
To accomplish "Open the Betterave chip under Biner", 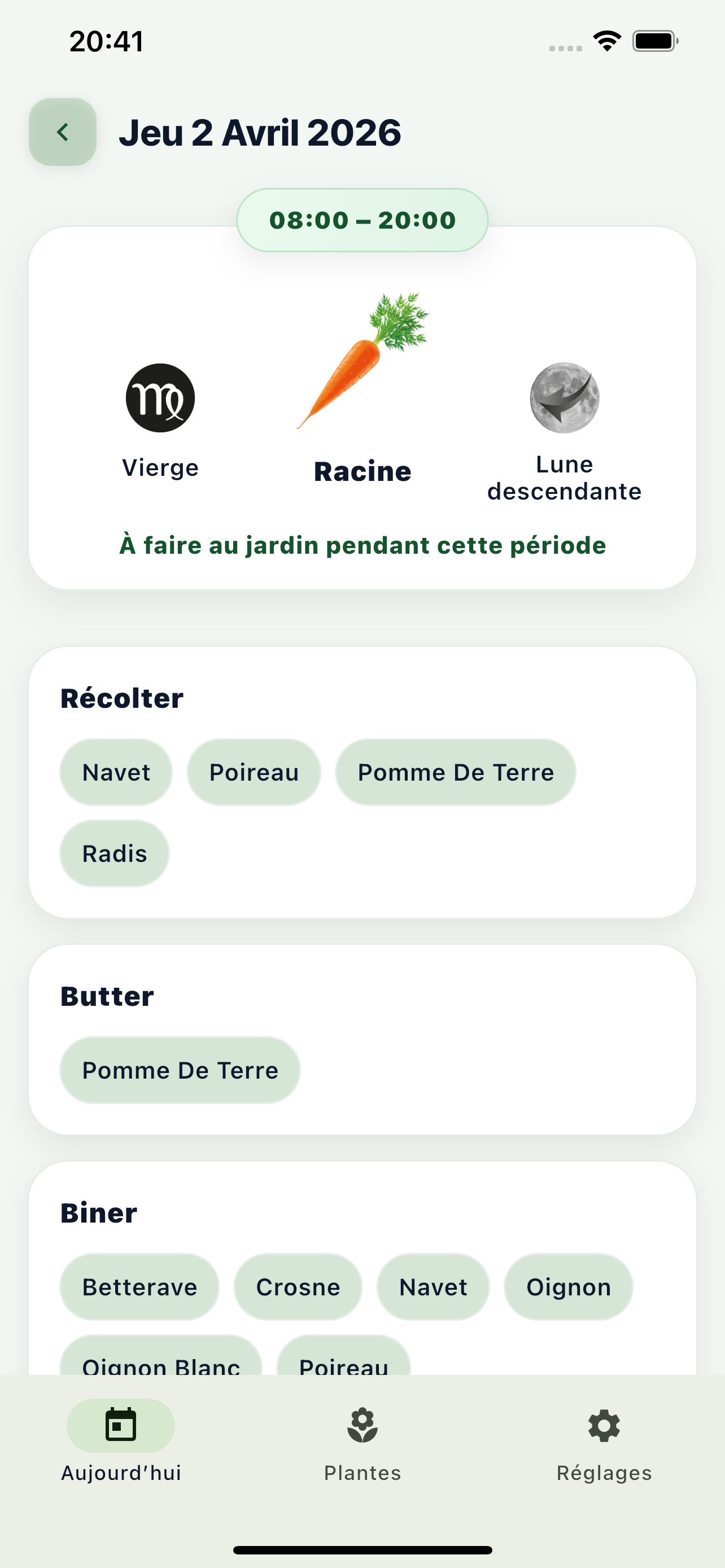I will tap(139, 1287).
